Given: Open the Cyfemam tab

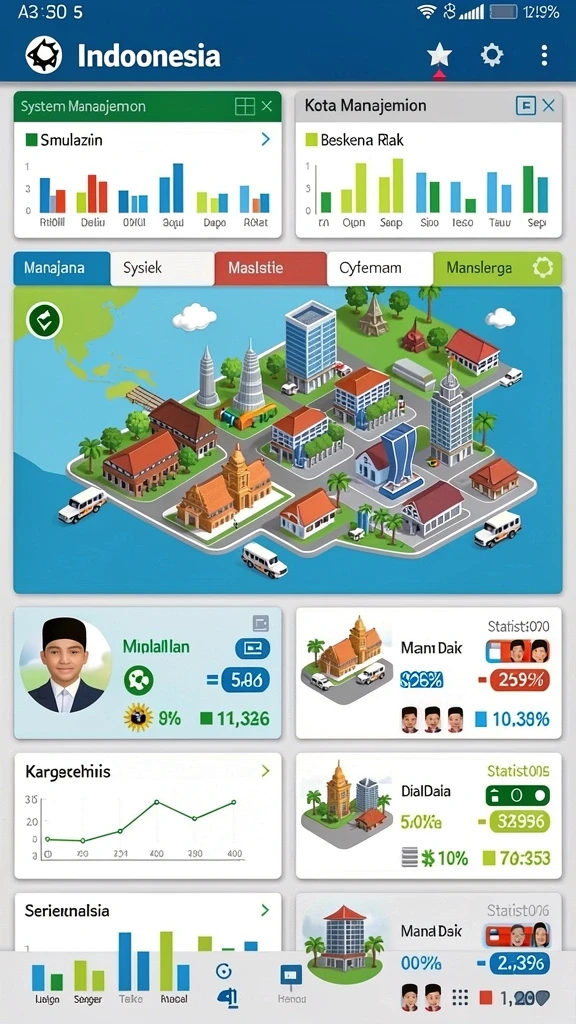Looking at the screenshot, I should click(x=379, y=268).
